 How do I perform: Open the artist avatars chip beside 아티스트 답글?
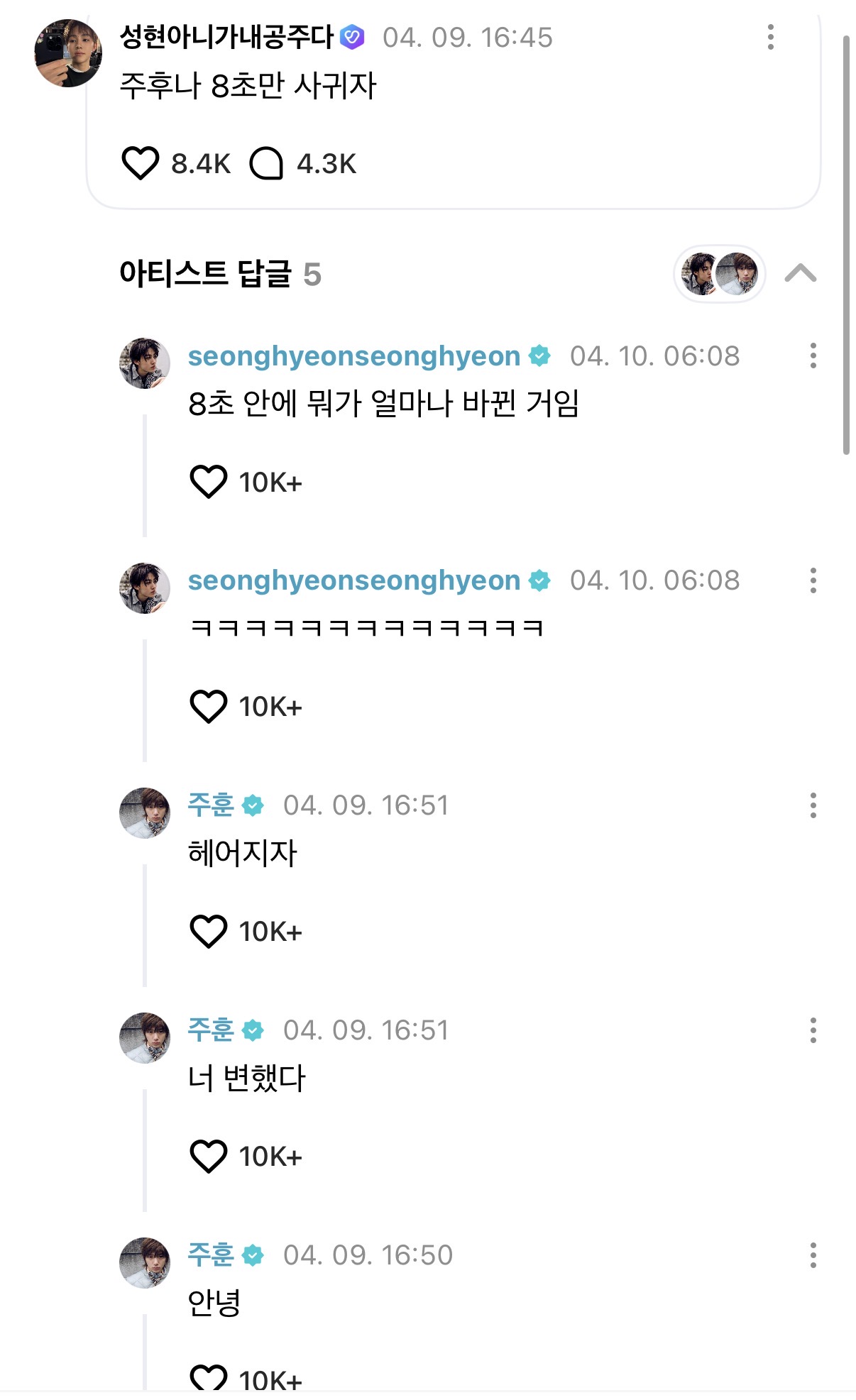click(x=719, y=274)
